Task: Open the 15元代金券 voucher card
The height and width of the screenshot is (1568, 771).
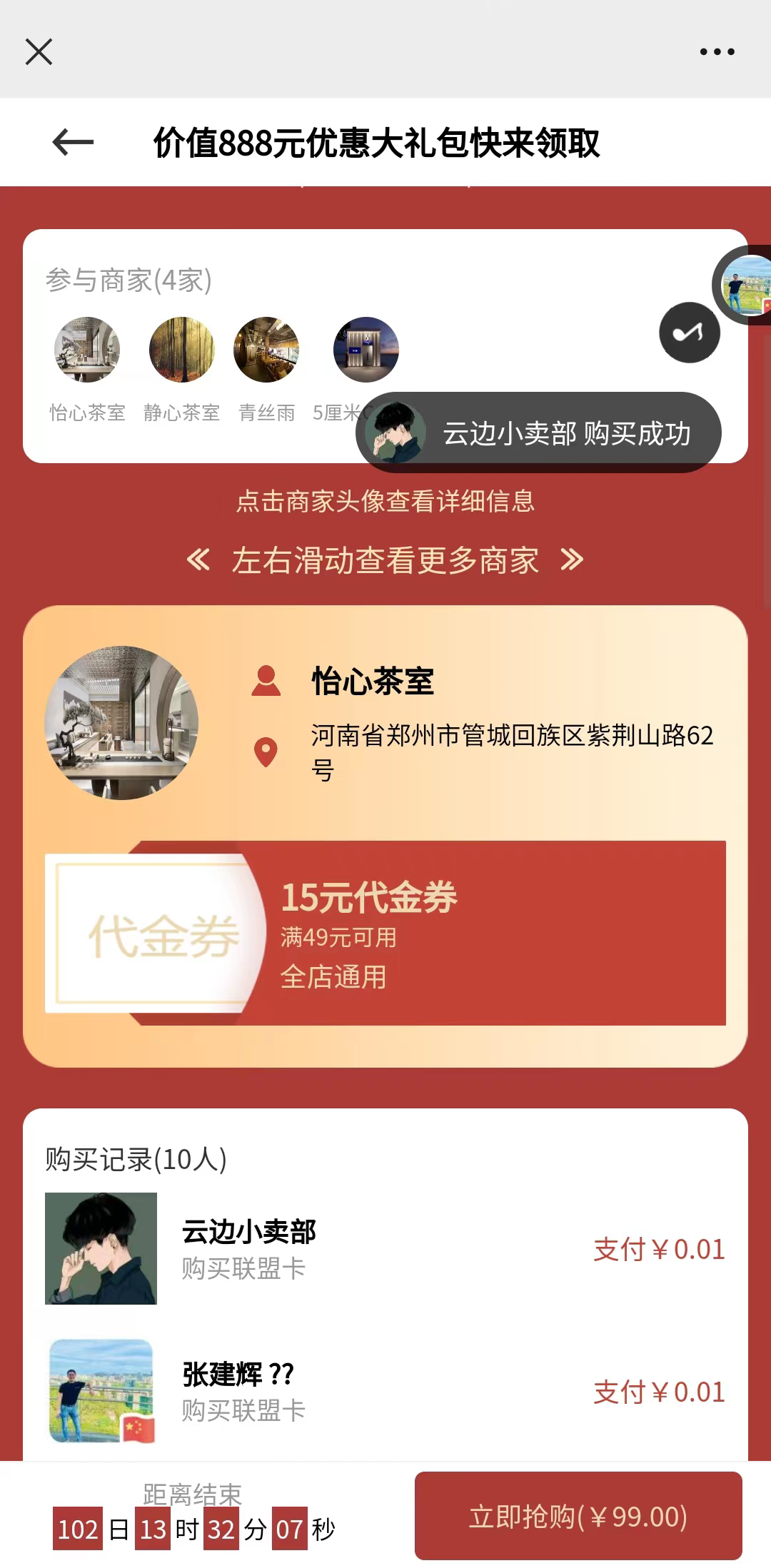Action: click(385, 933)
